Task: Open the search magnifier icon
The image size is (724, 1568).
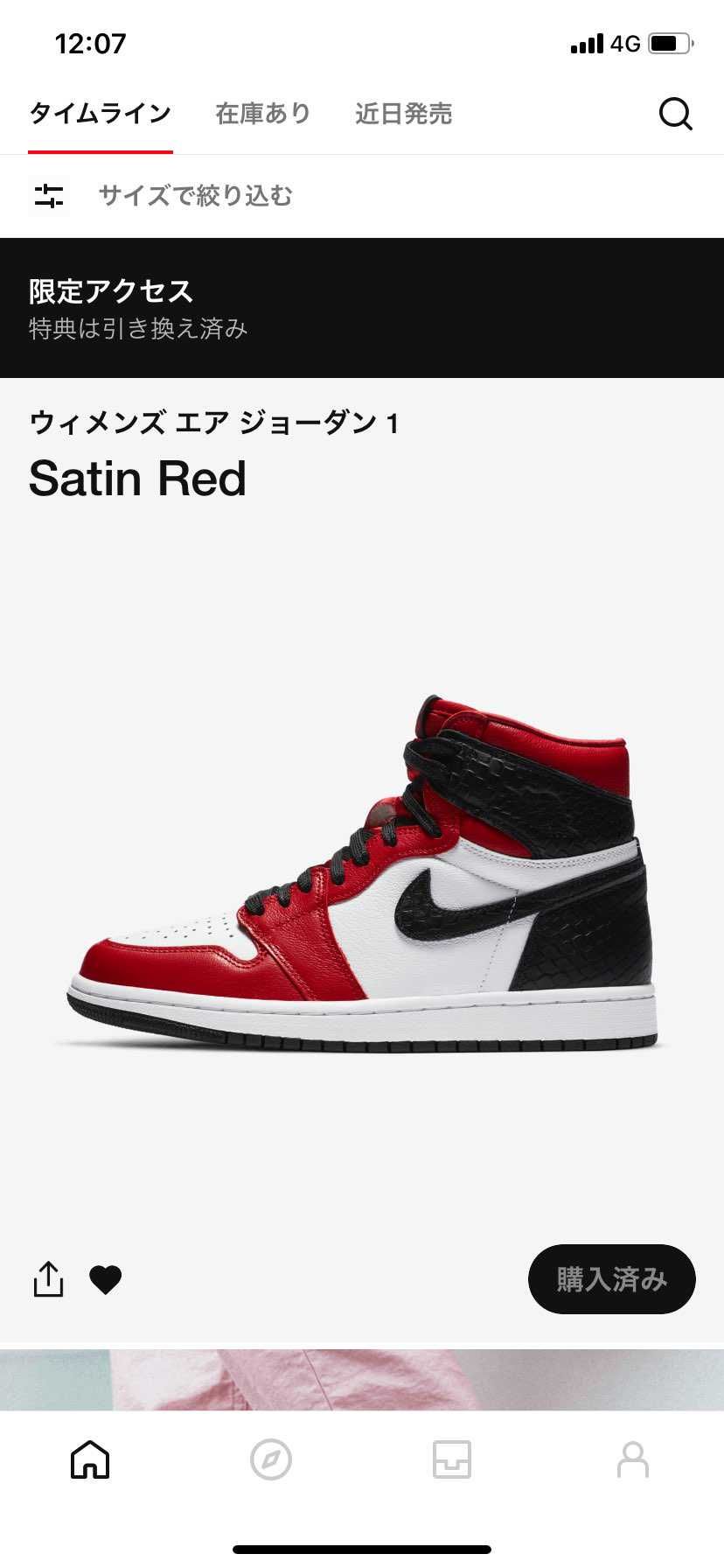Action: [675, 114]
